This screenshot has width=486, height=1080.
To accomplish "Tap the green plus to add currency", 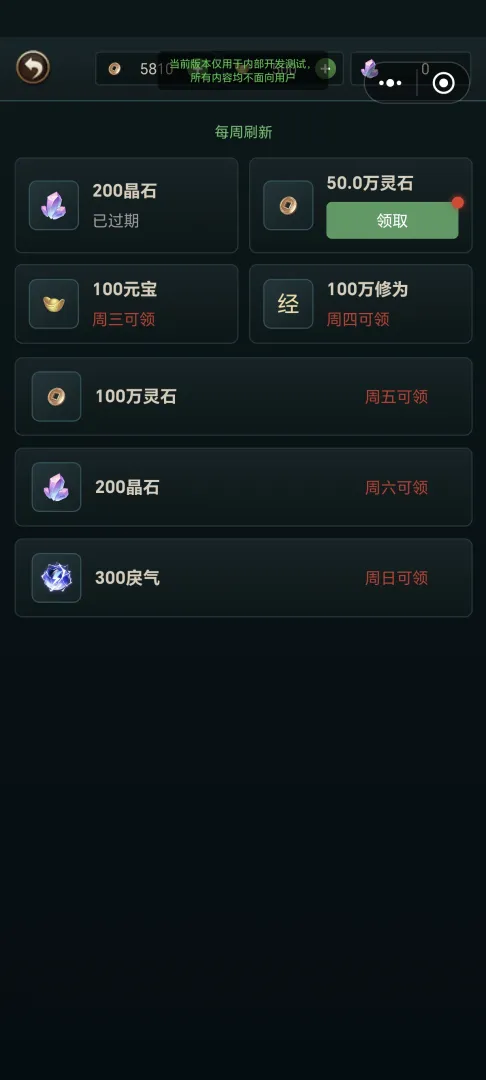I will point(326,68).
